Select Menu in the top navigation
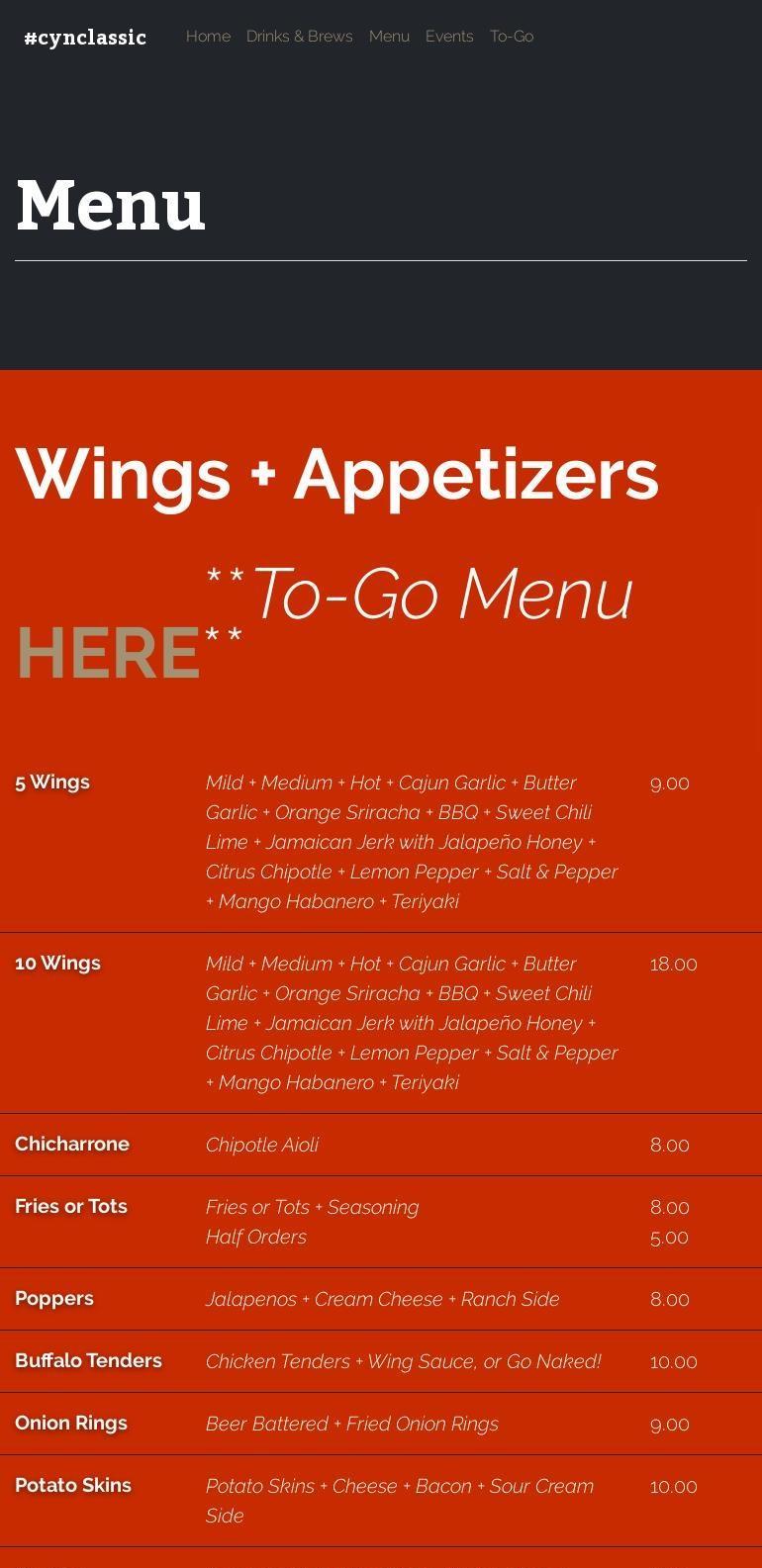The width and height of the screenshot is (762, 1568). 389,37
